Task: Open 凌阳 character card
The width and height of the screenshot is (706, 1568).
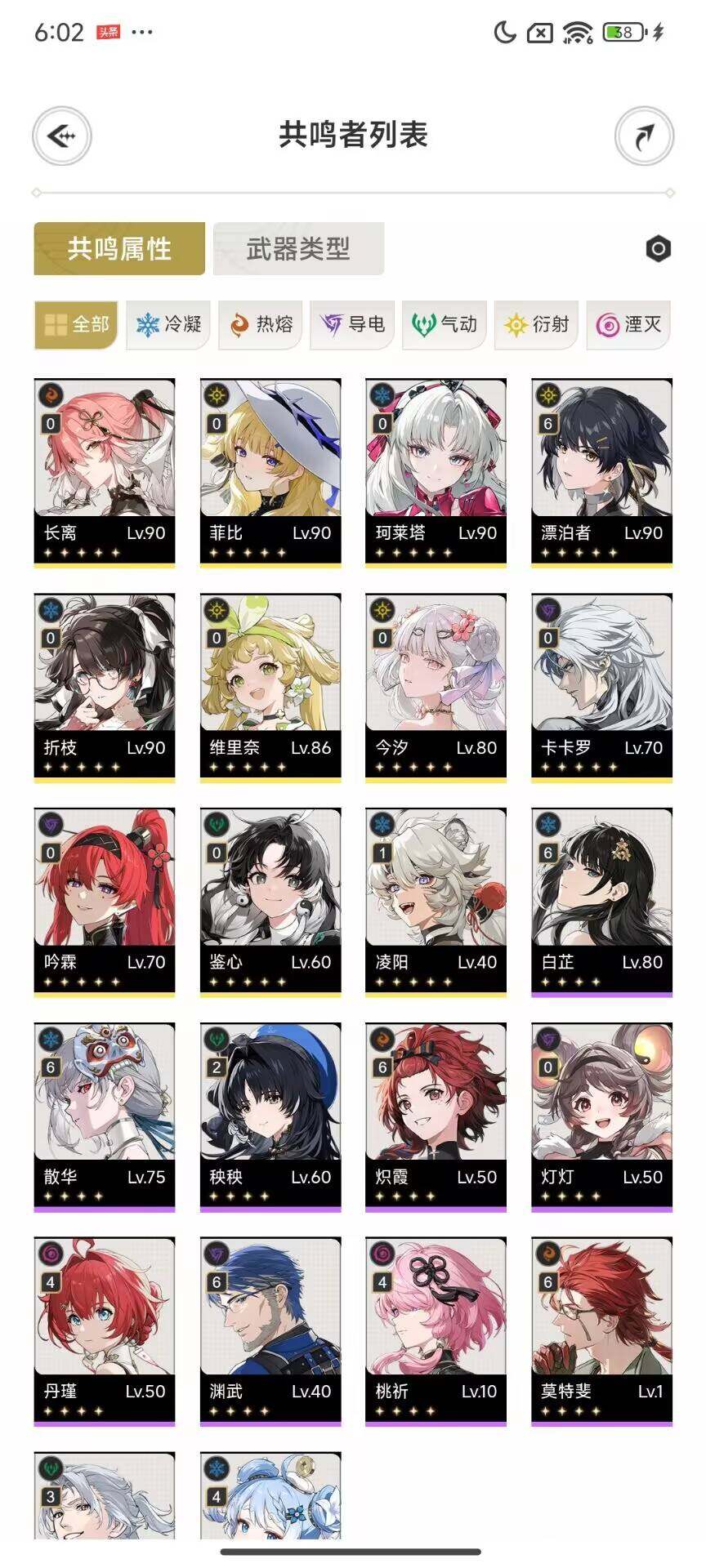Action: 436,901
